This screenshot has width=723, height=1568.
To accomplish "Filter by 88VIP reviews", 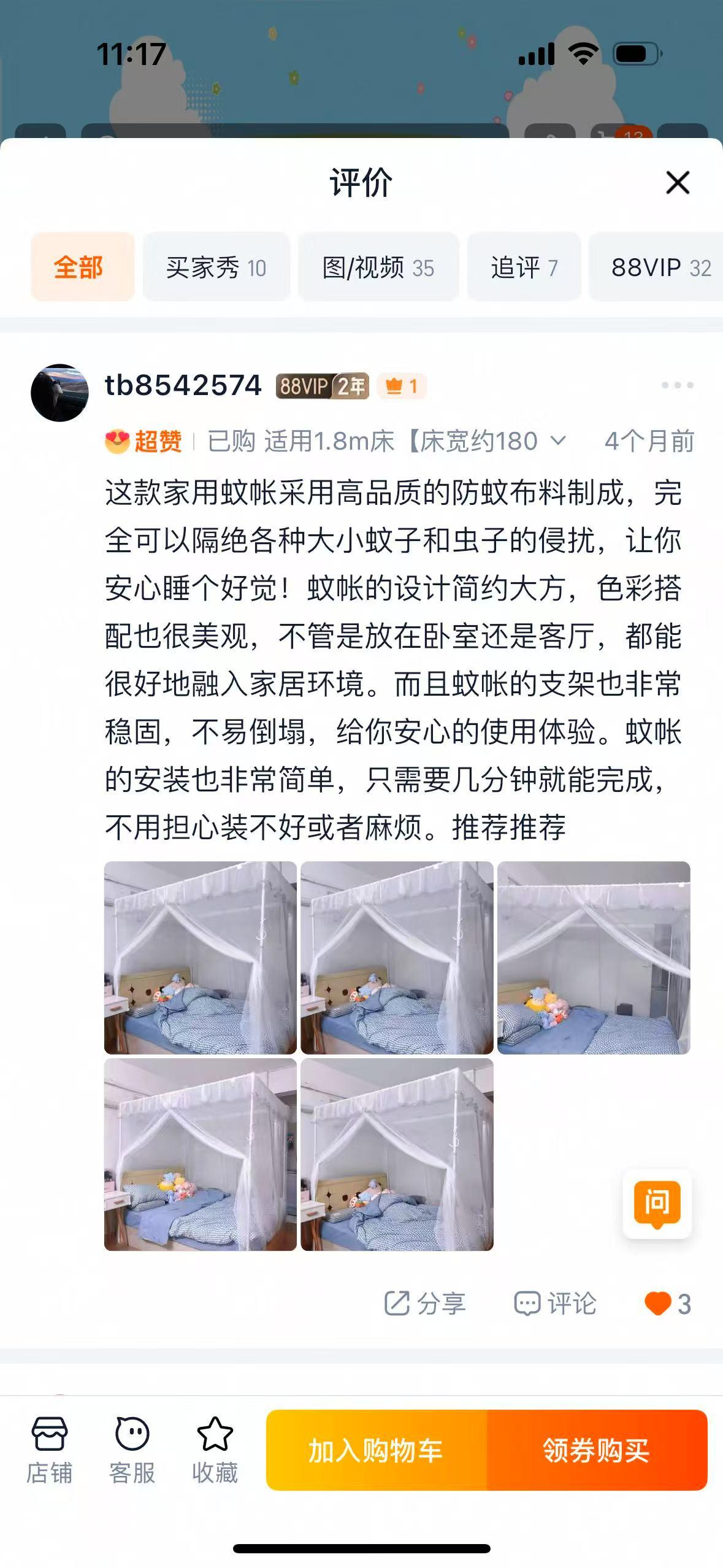I will coord(660,267).
